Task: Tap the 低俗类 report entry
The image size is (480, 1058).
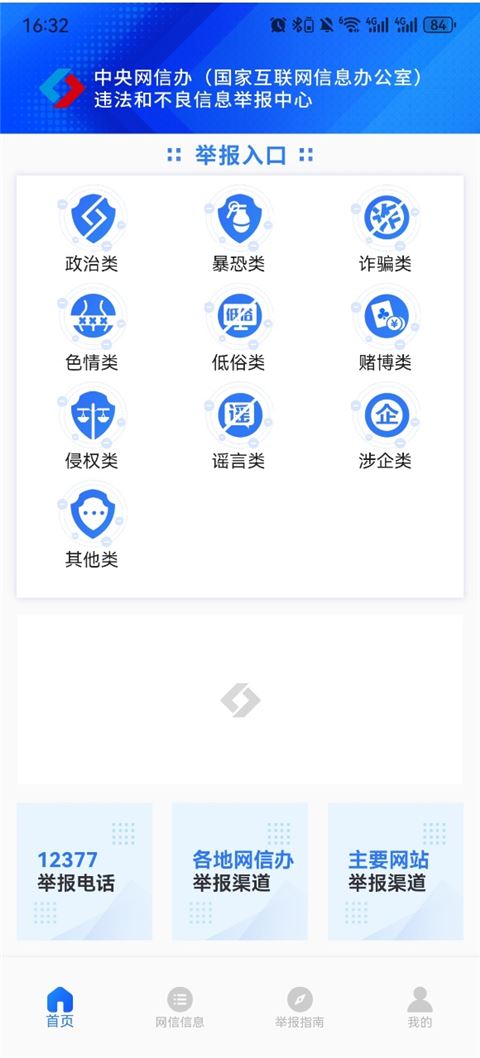Action: point(238,328)
